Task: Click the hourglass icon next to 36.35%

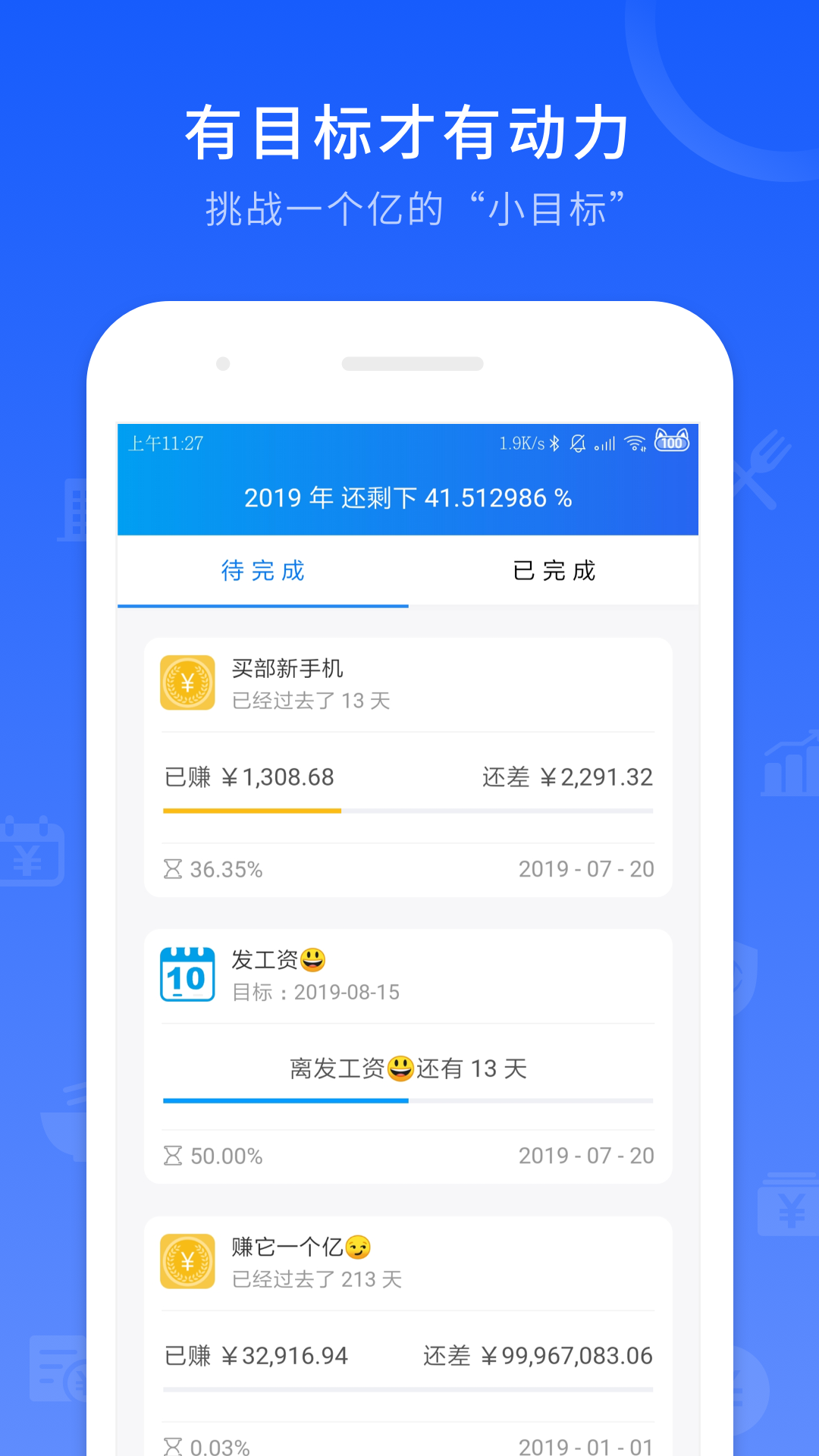Action: (x=174, y=869)
